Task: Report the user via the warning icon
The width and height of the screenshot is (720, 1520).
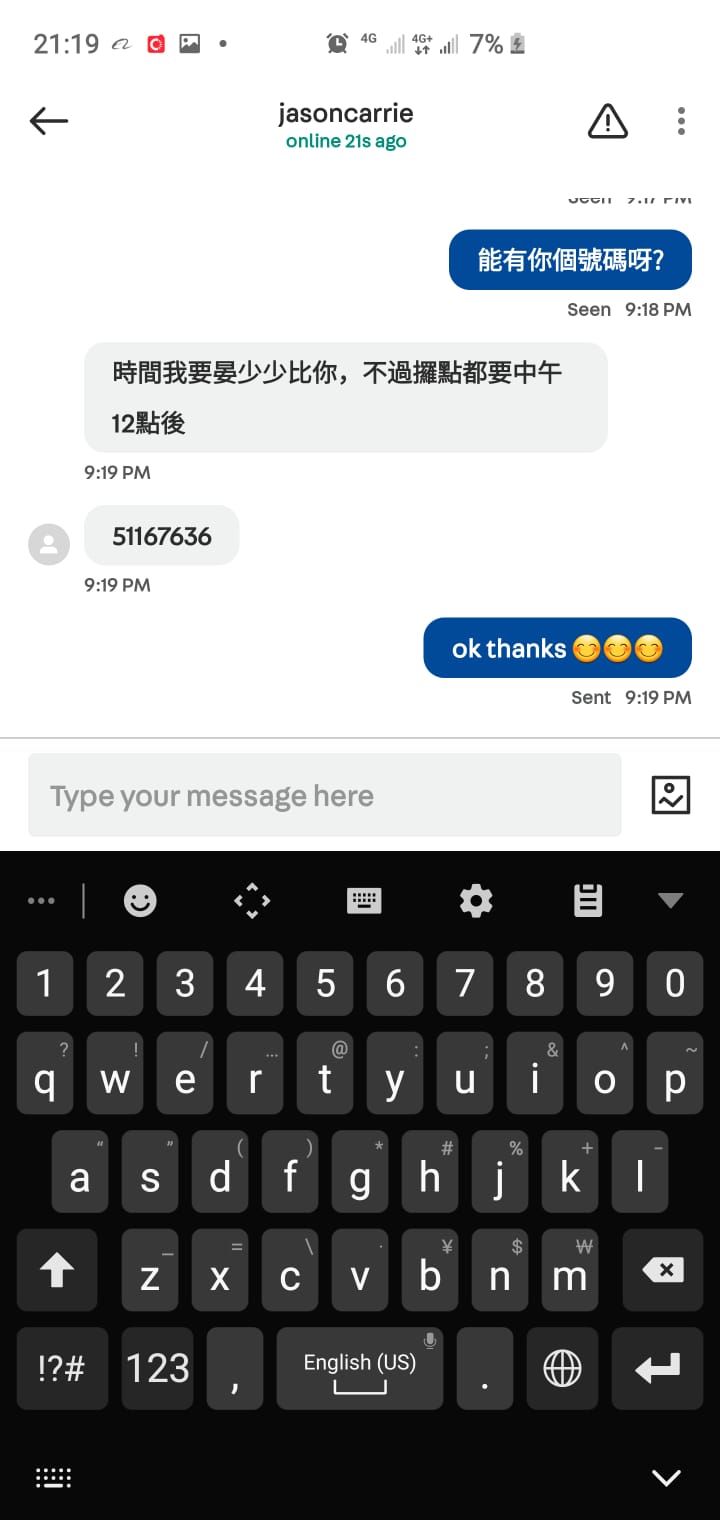Action: pyautogui.click(x=607, y=122)
